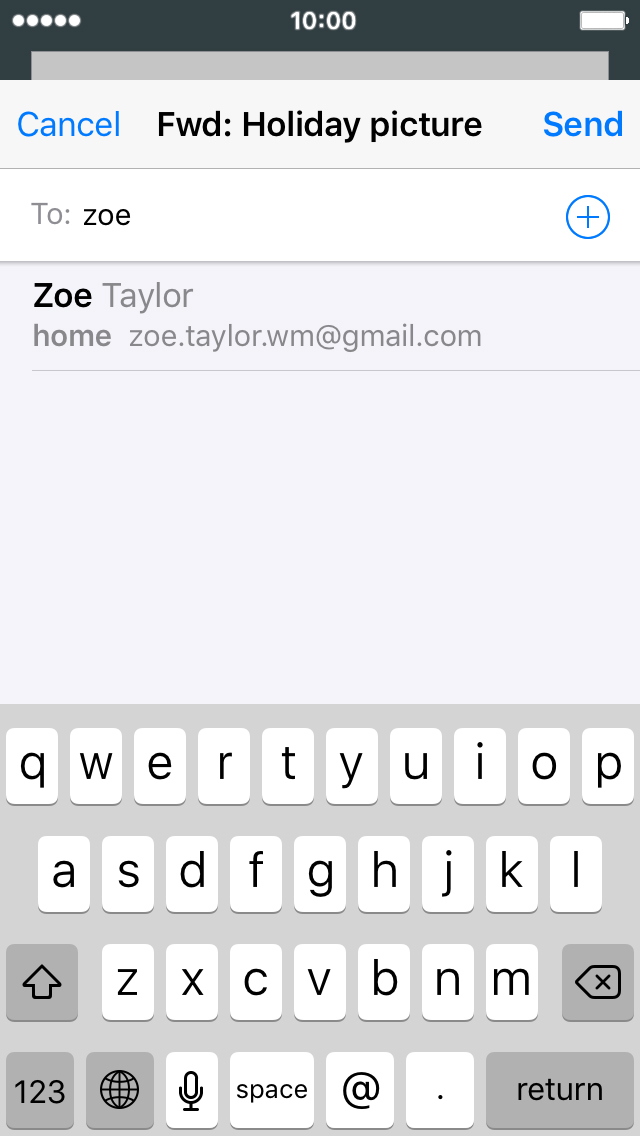The image size is (640, 1136).
Task: Open the keyboard language globe
Action: pyautogui.click(x=120, y=1090)
